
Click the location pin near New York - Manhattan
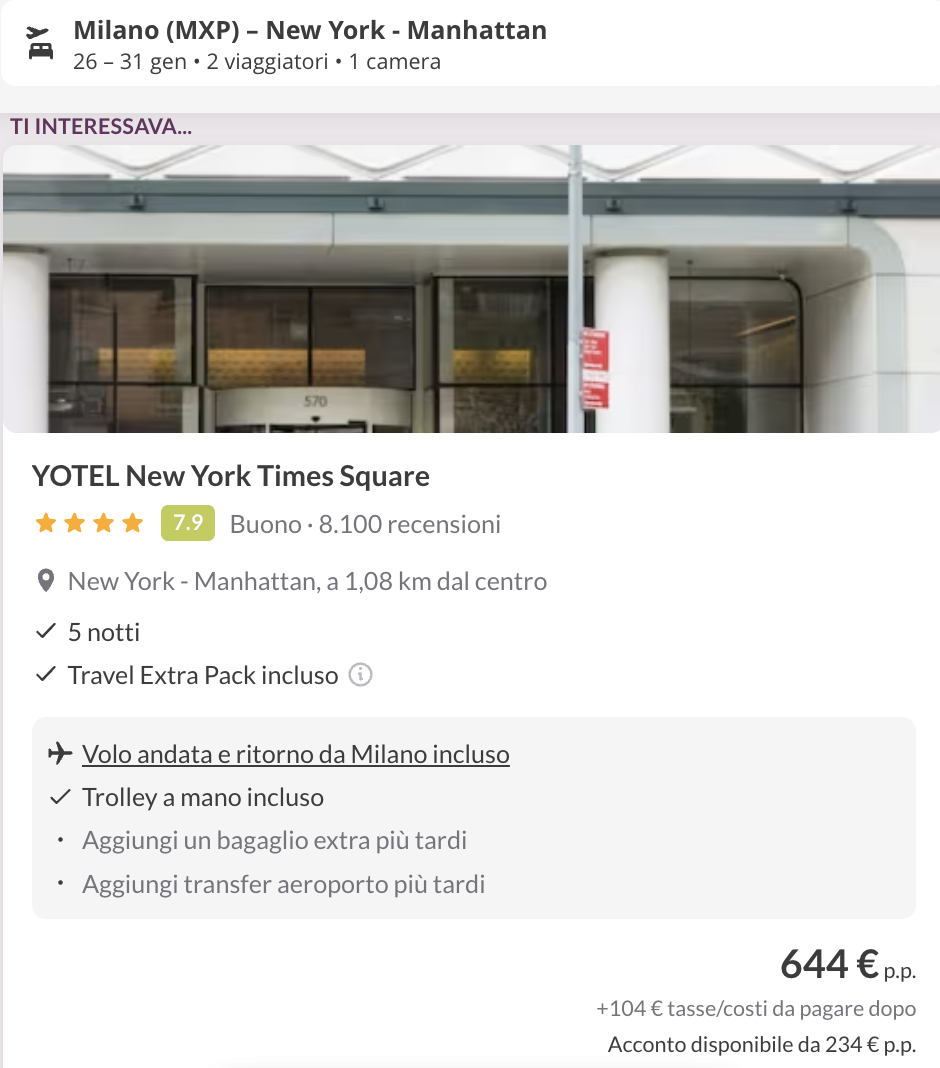pyautogui.click(x=46, y=580)
